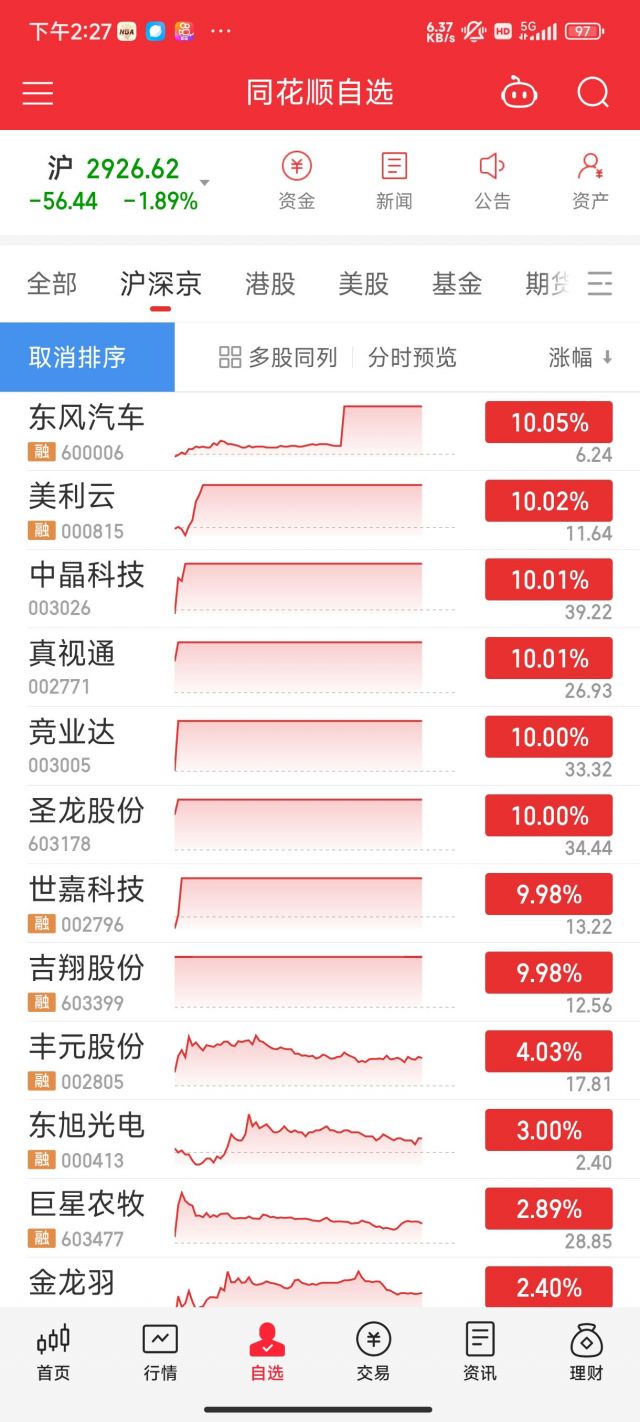Go to the 行情 bottom tab

click(x=160, y=1353)
